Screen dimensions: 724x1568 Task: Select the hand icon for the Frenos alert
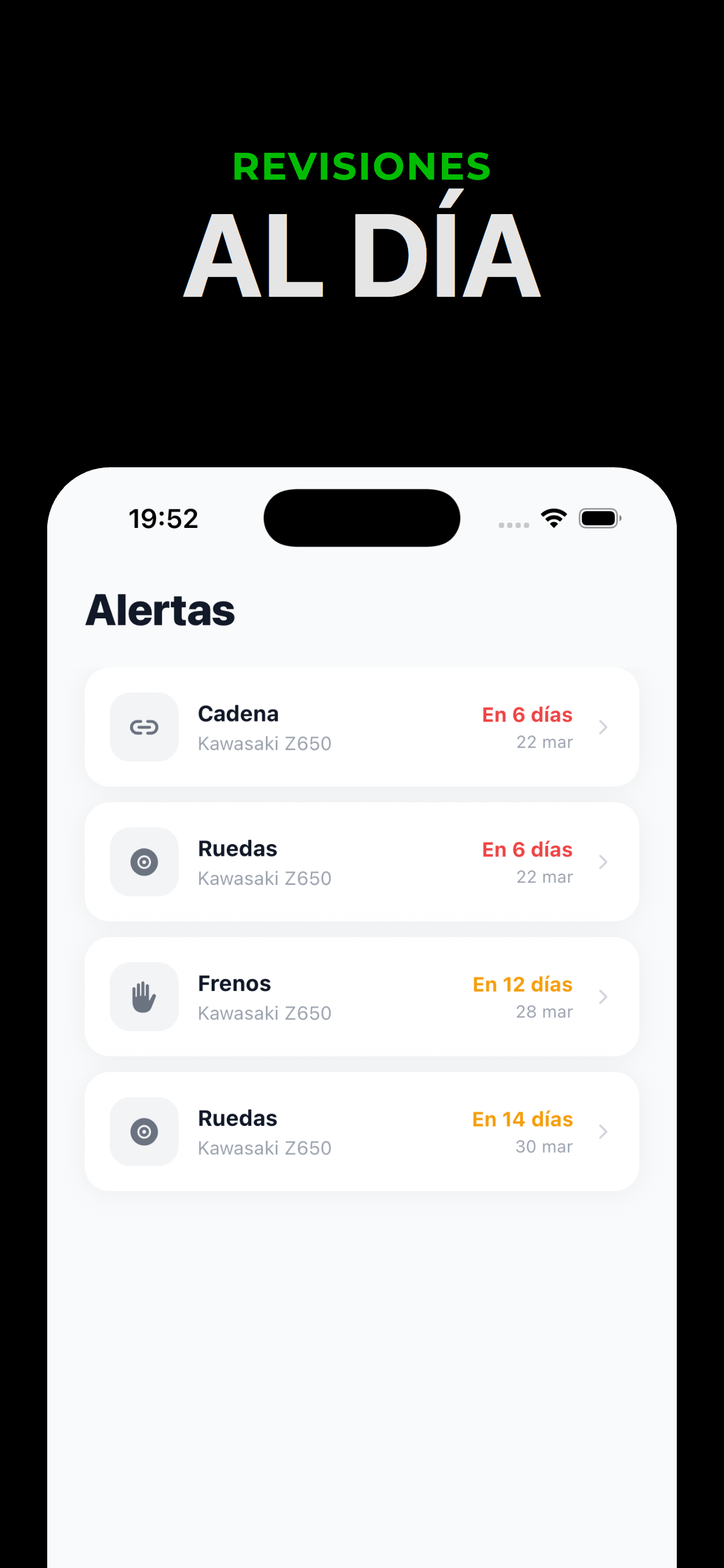click(x=144, y=997)
